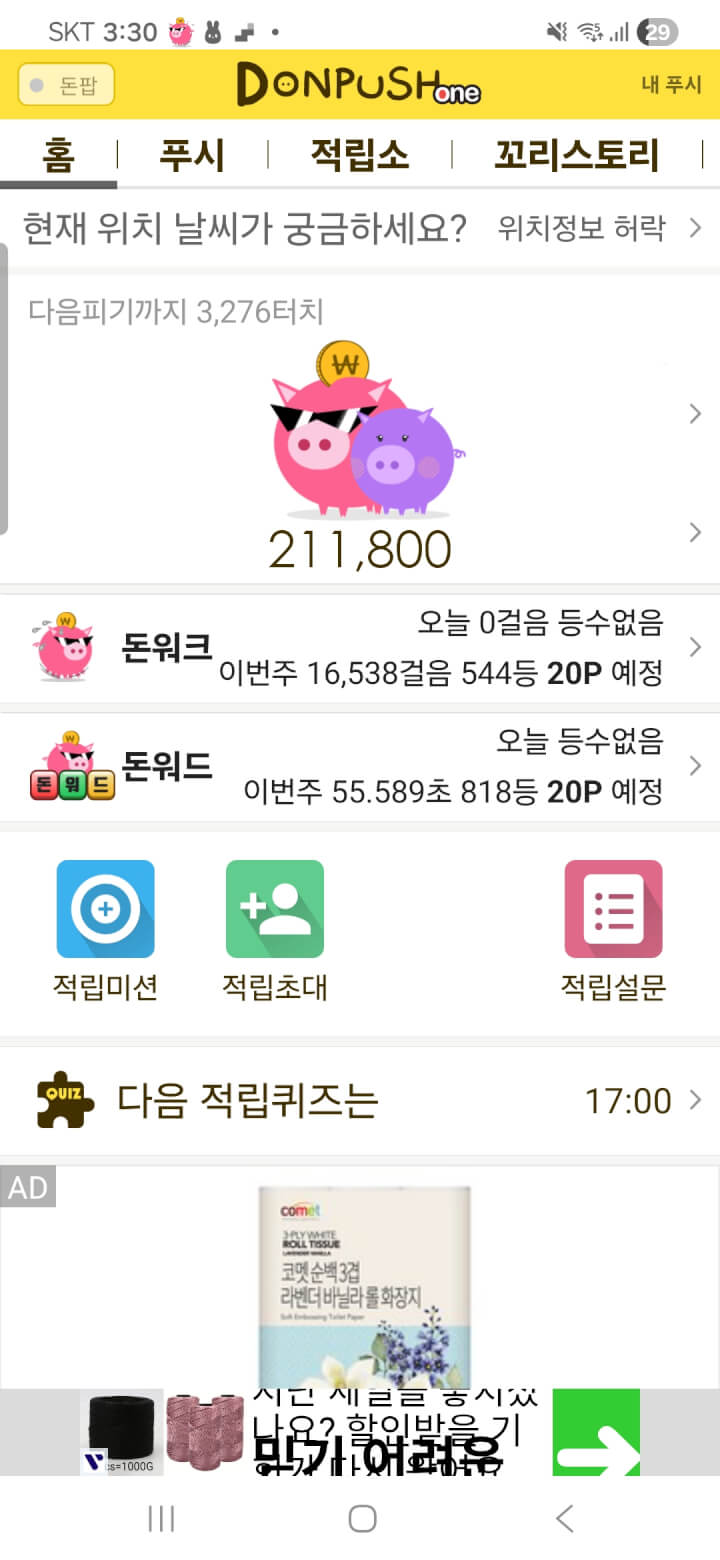Open recent apps from navigation bar
The height and width of the screenshot is (1560, 720).
(160, 1519)
